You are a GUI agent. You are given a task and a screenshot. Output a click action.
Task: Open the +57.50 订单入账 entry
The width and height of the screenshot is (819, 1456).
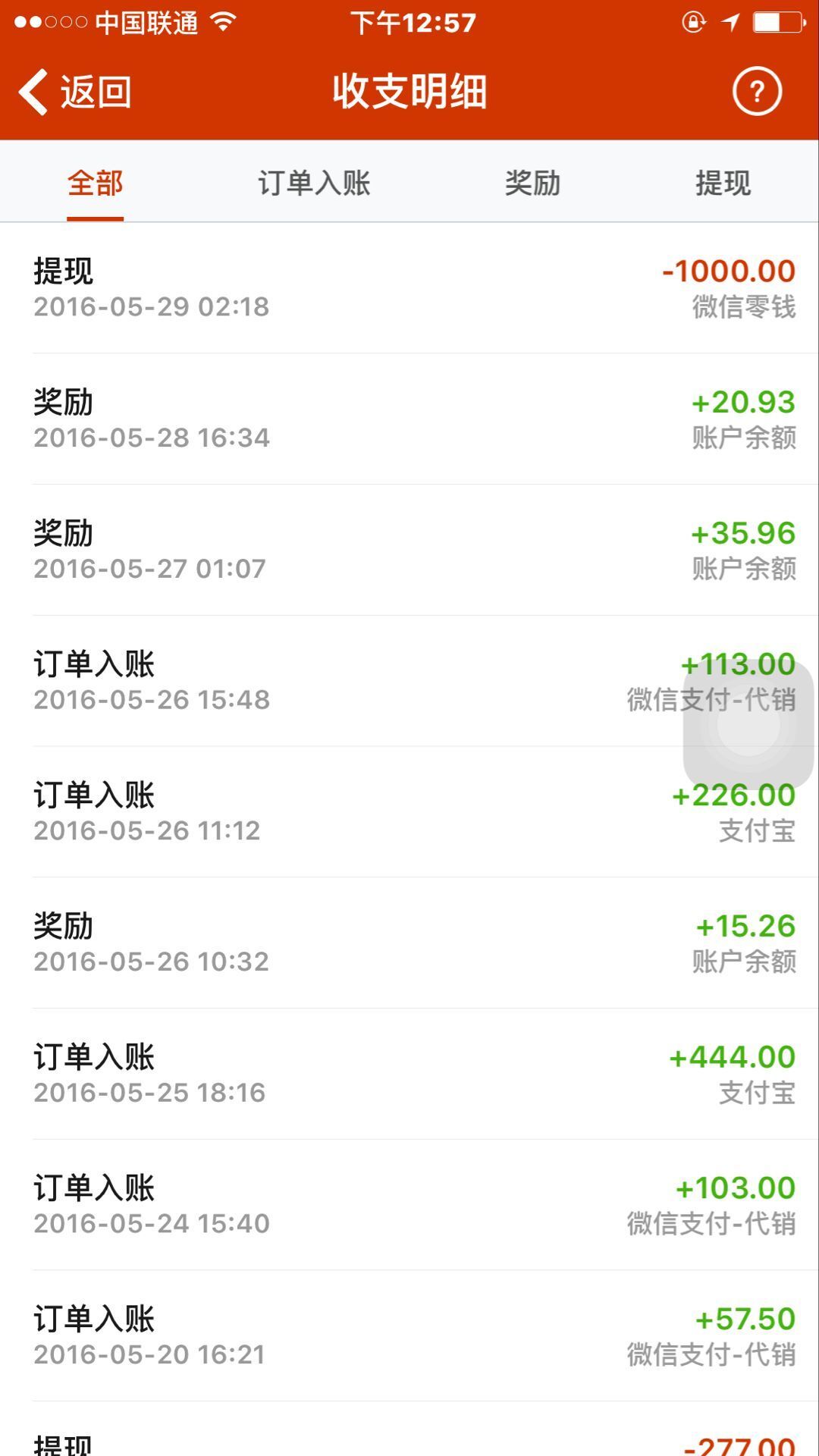[409, 1337]
